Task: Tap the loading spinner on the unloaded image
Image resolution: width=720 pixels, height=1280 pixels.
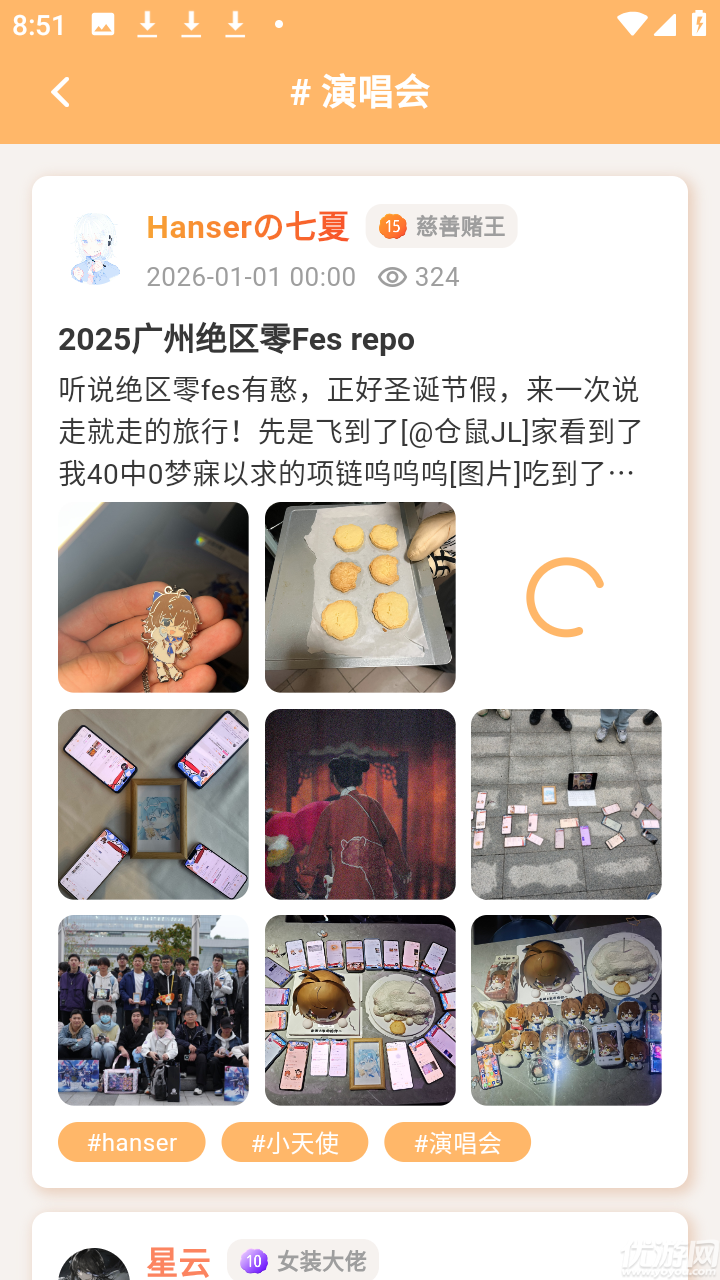Action: 565,597
